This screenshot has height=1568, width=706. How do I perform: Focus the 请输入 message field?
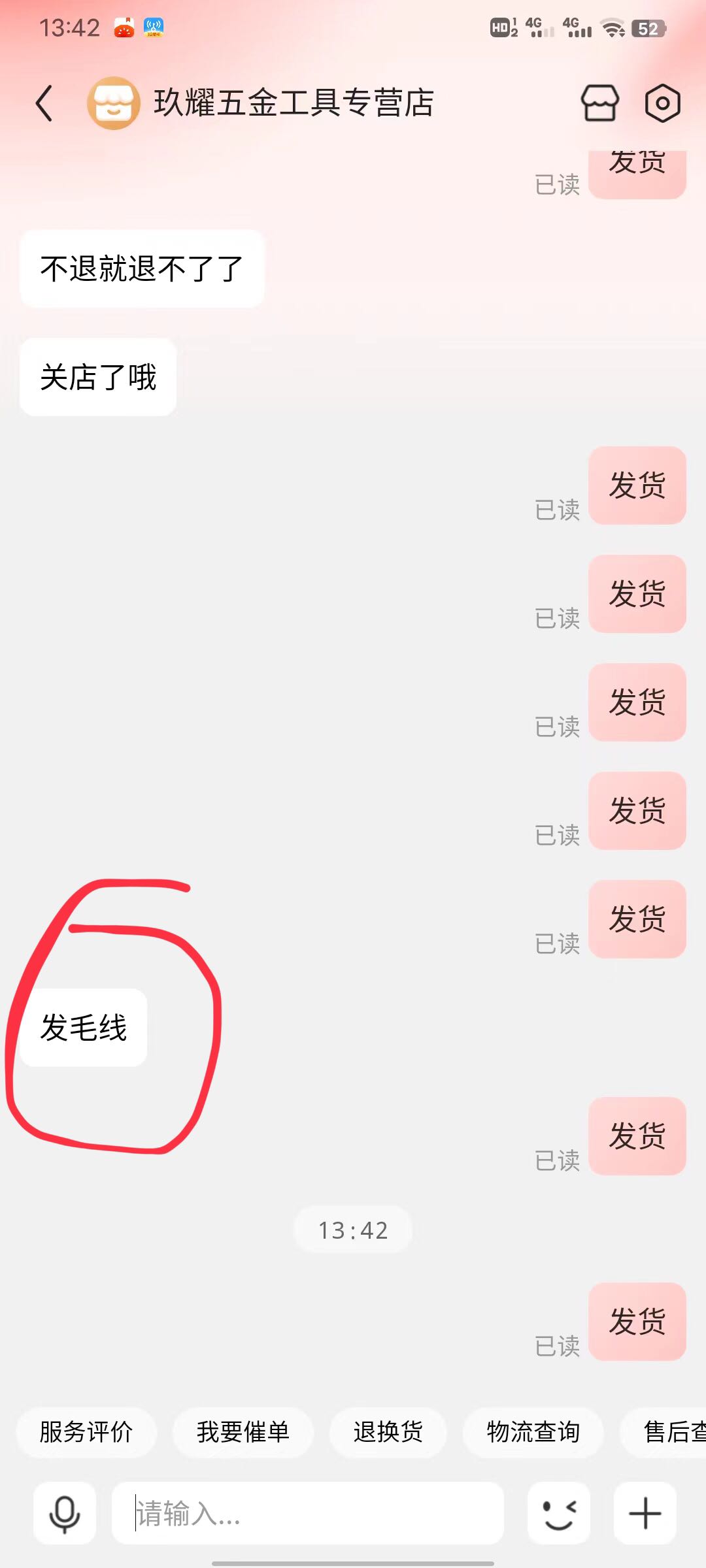tap(307, 1513)
